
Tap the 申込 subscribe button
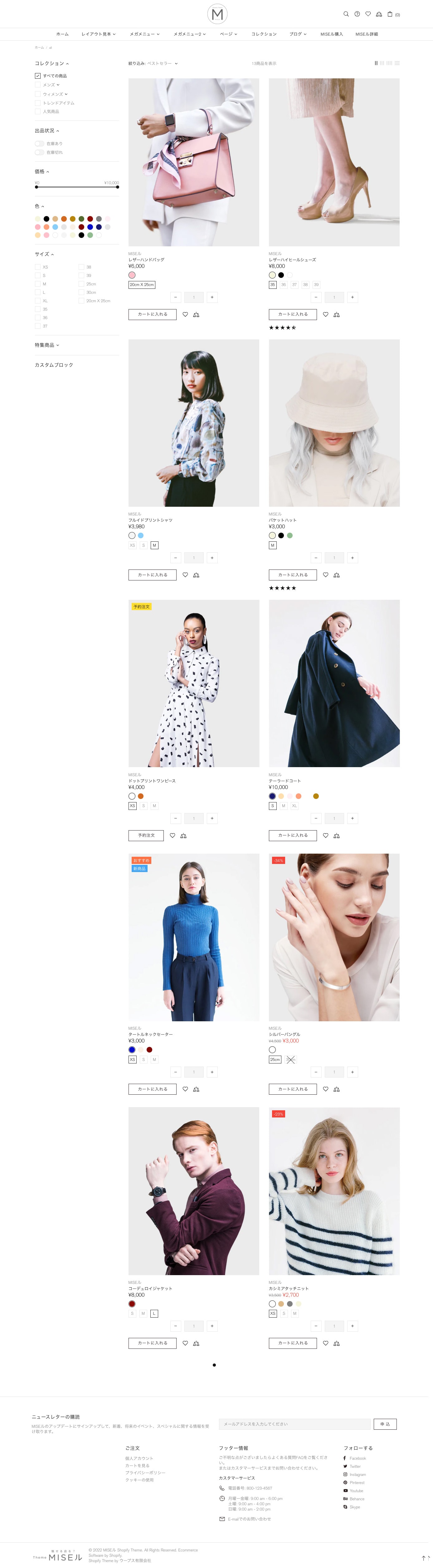385,1424
